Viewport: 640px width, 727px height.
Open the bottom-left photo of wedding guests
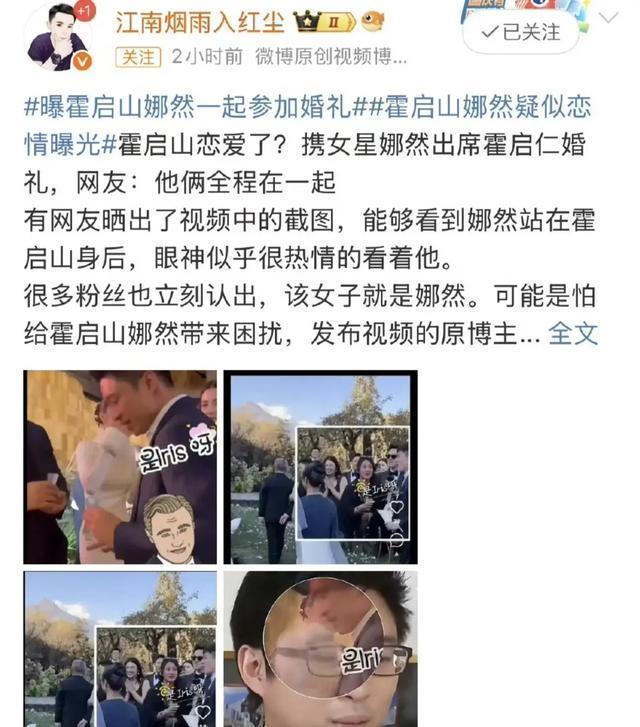[x=120, y=648]
